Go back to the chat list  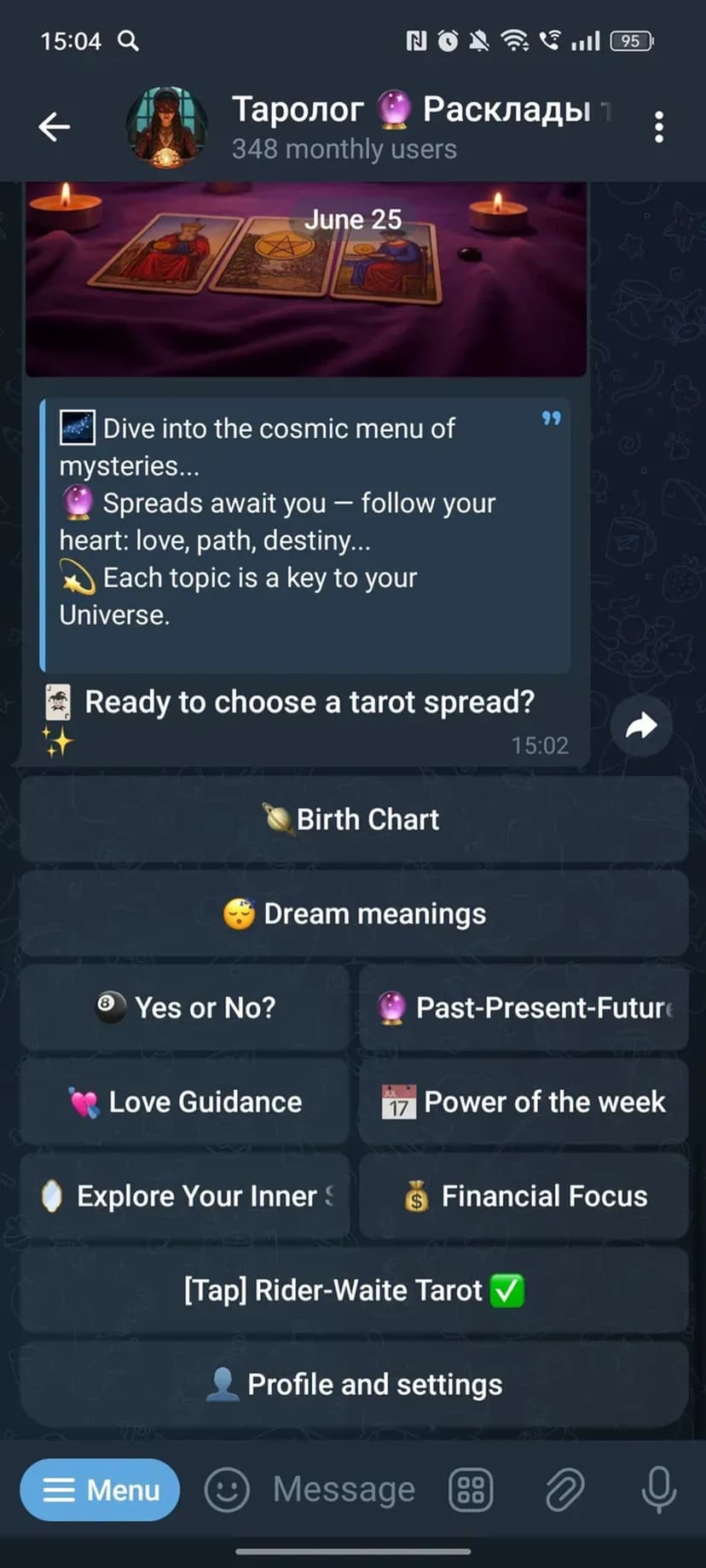(55, 127)
